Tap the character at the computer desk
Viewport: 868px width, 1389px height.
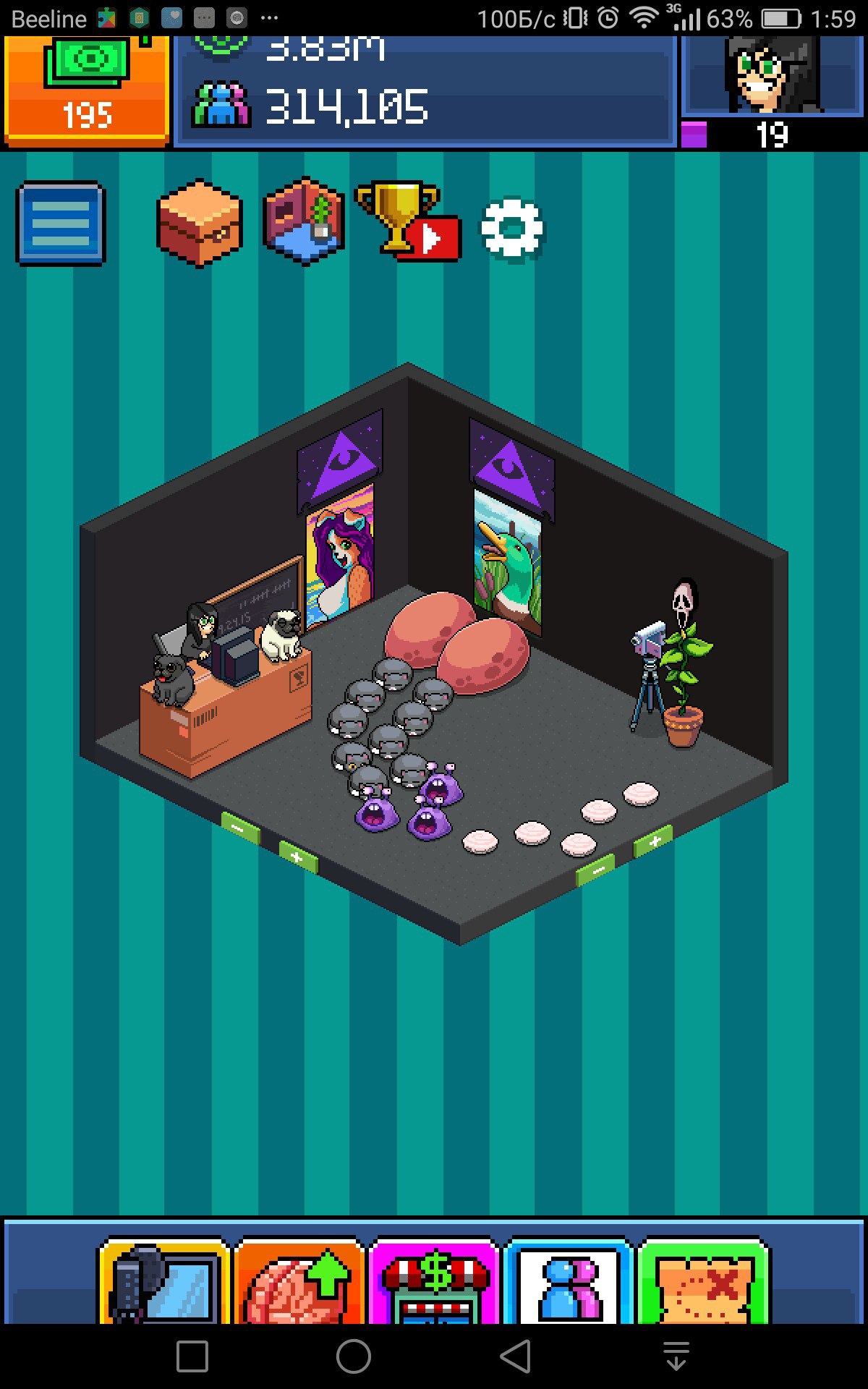pos(200,631)
